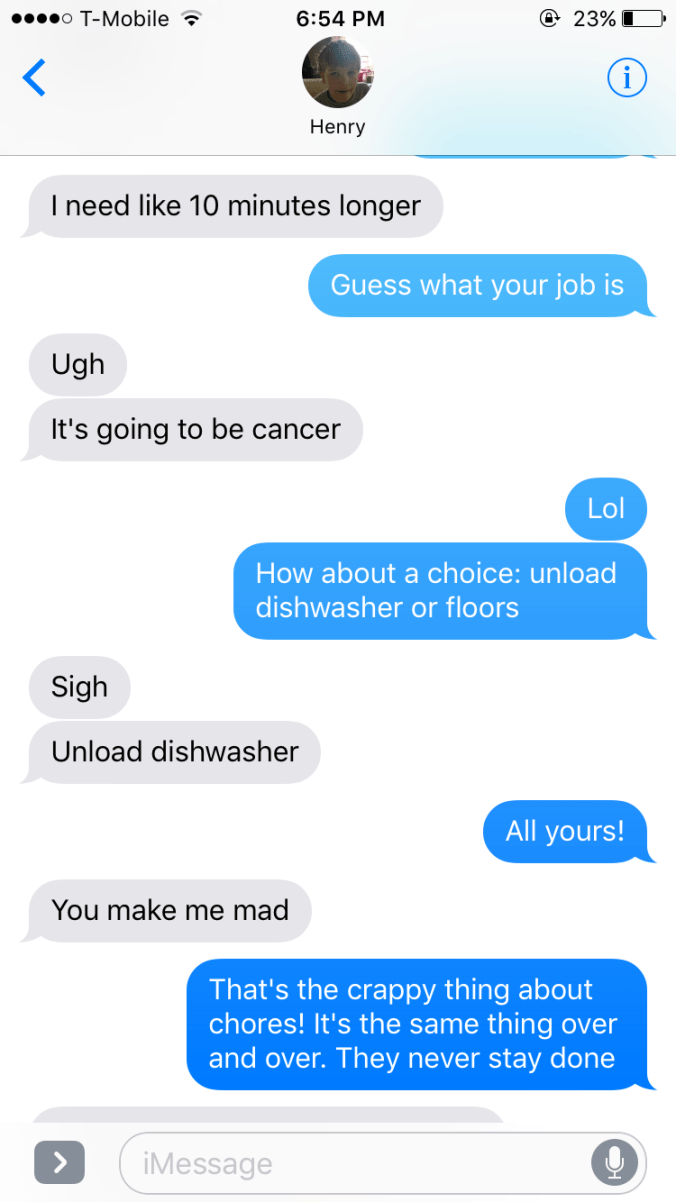
Task: Open Henry's contact photo
Action: tap(337, 73)
